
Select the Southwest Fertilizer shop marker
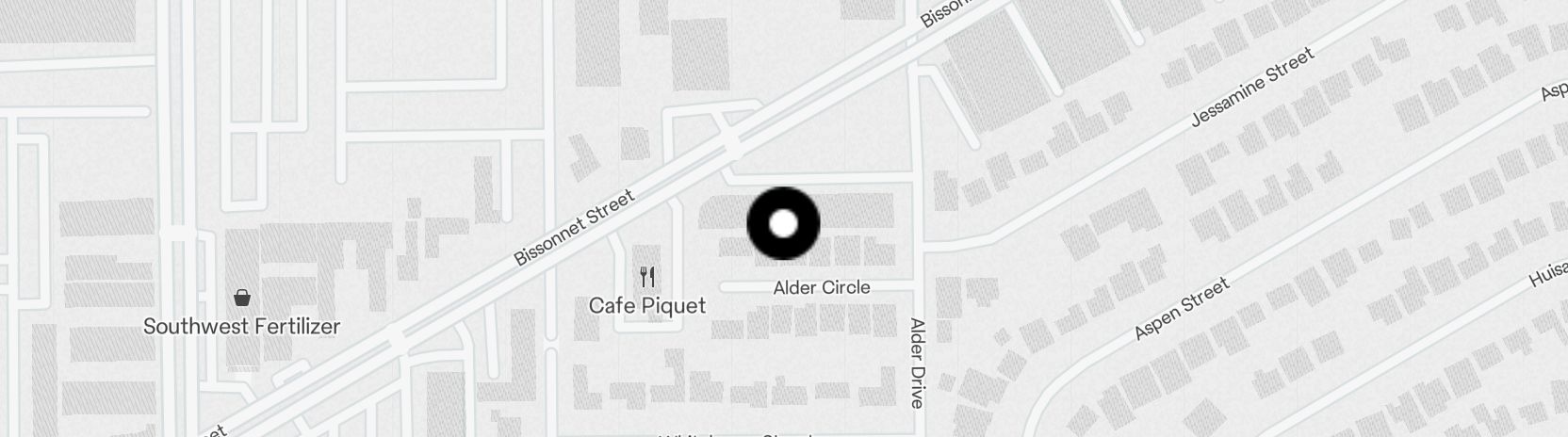[x=242, y=299]
